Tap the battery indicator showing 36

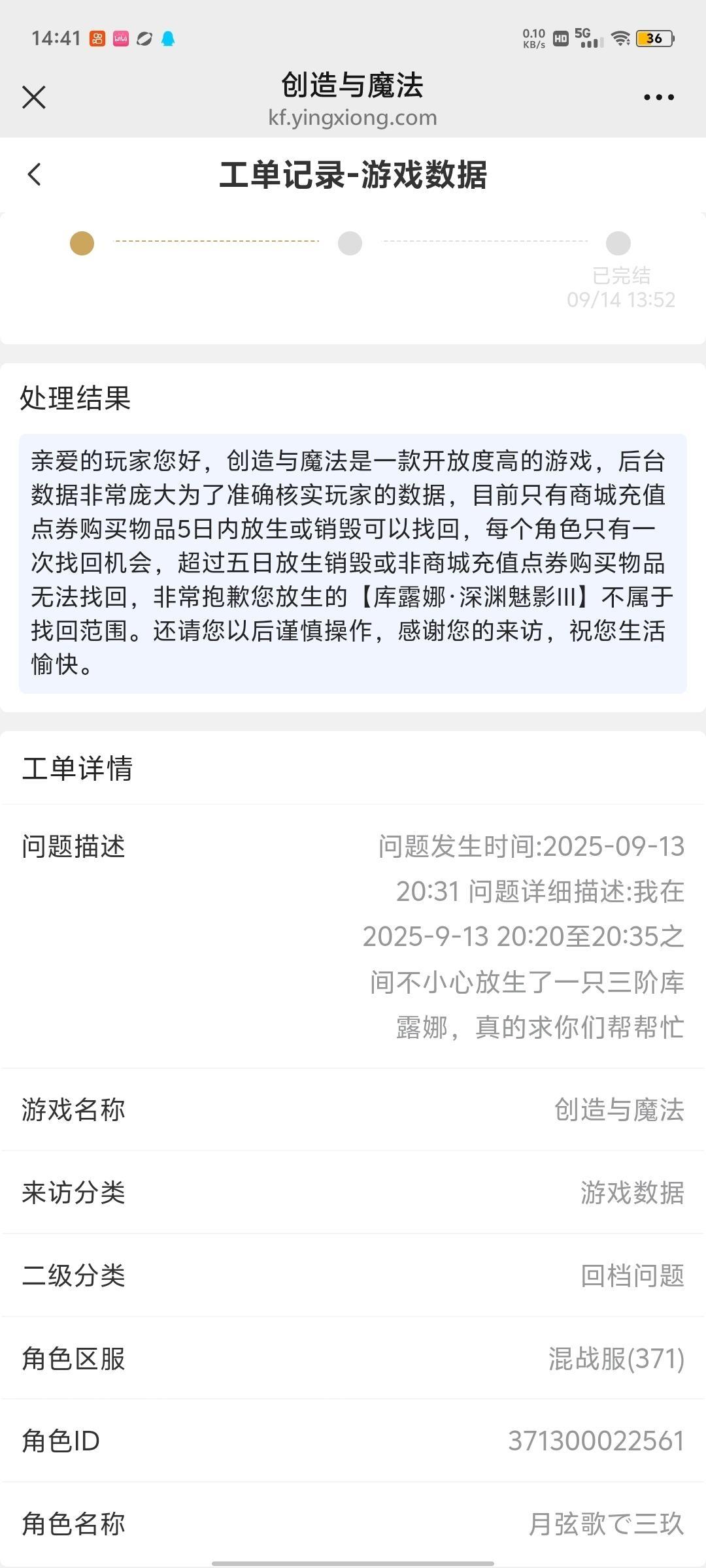(654, 38)
